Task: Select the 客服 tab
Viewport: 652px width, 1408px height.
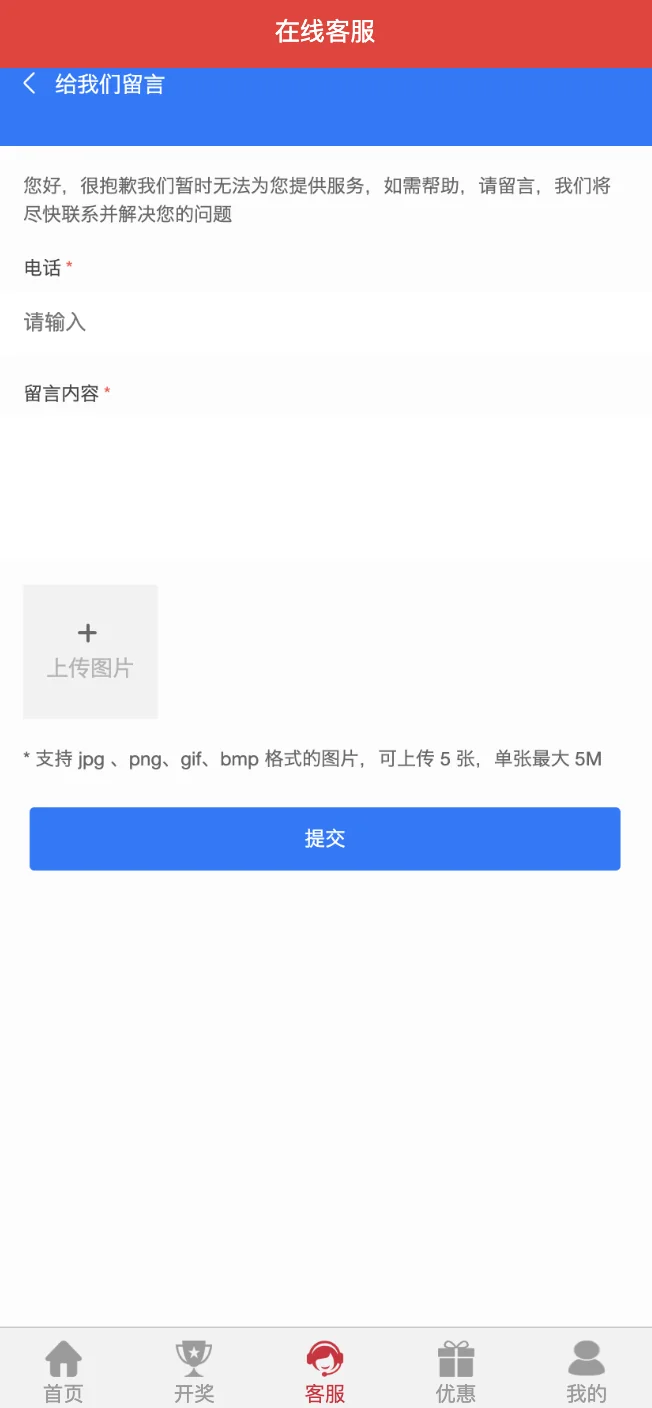Action: (x=325, y=1371)
